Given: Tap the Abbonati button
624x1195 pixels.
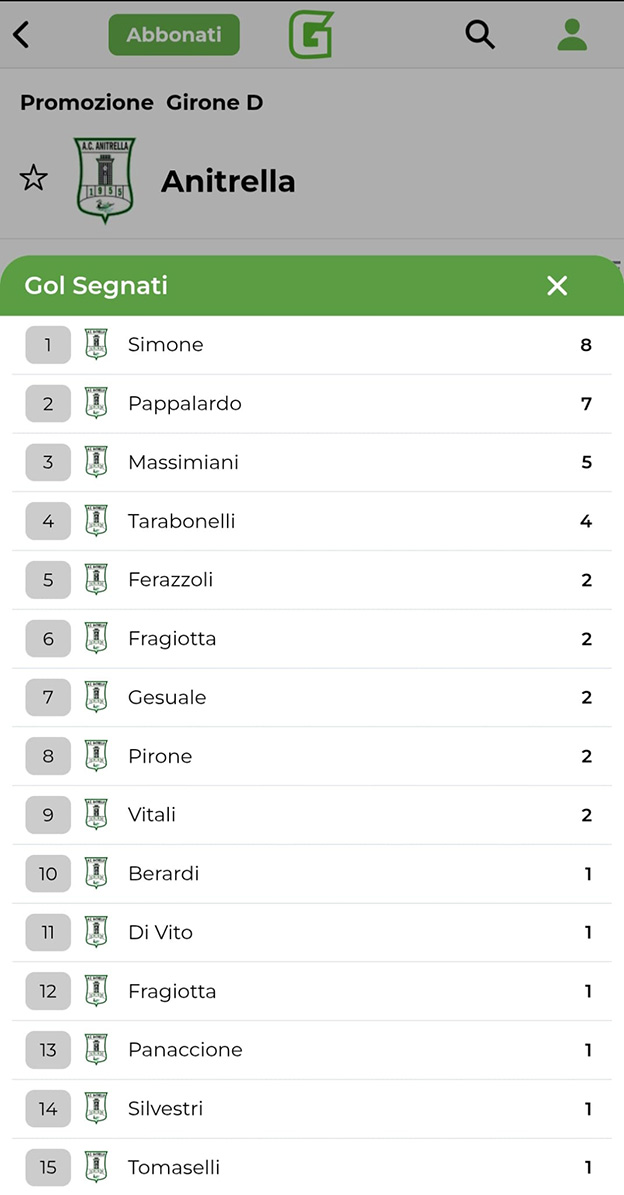Looking at the screenshot, I should click(x=174, y=35).
